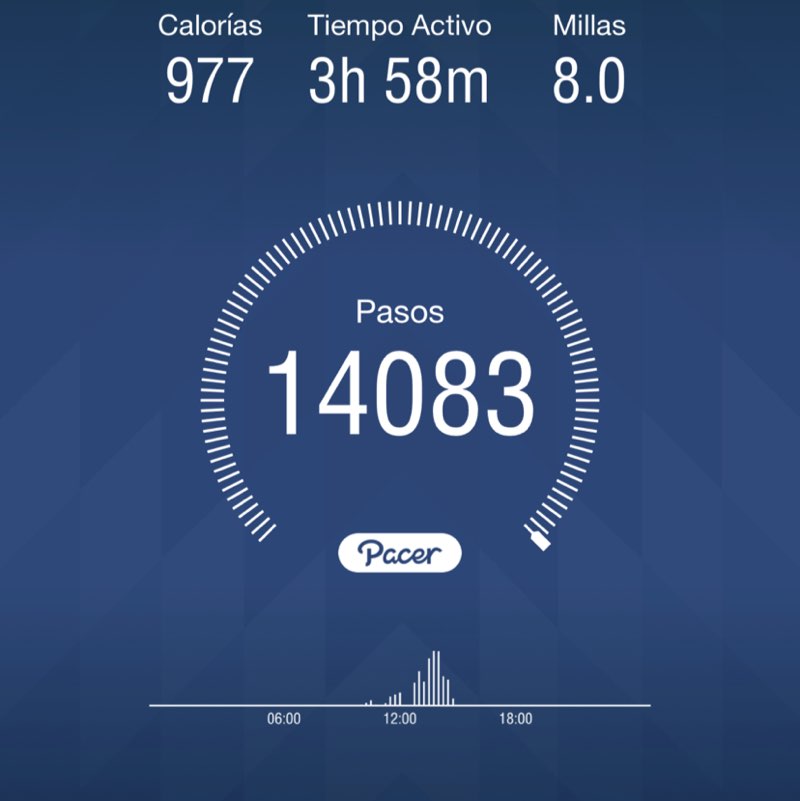Viewport: 800px width, 801px height.
Task: Tap the 12:00 axis label link
Action: tap(398, 717)
